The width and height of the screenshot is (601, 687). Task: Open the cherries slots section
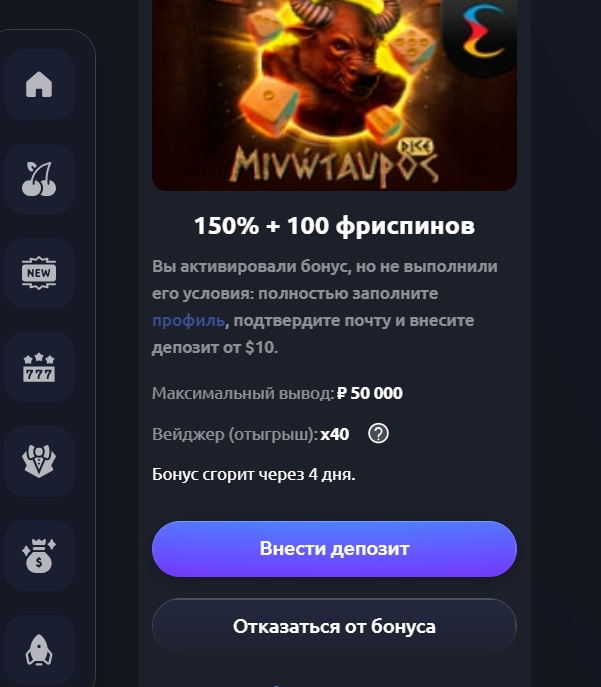coord(39,179)
